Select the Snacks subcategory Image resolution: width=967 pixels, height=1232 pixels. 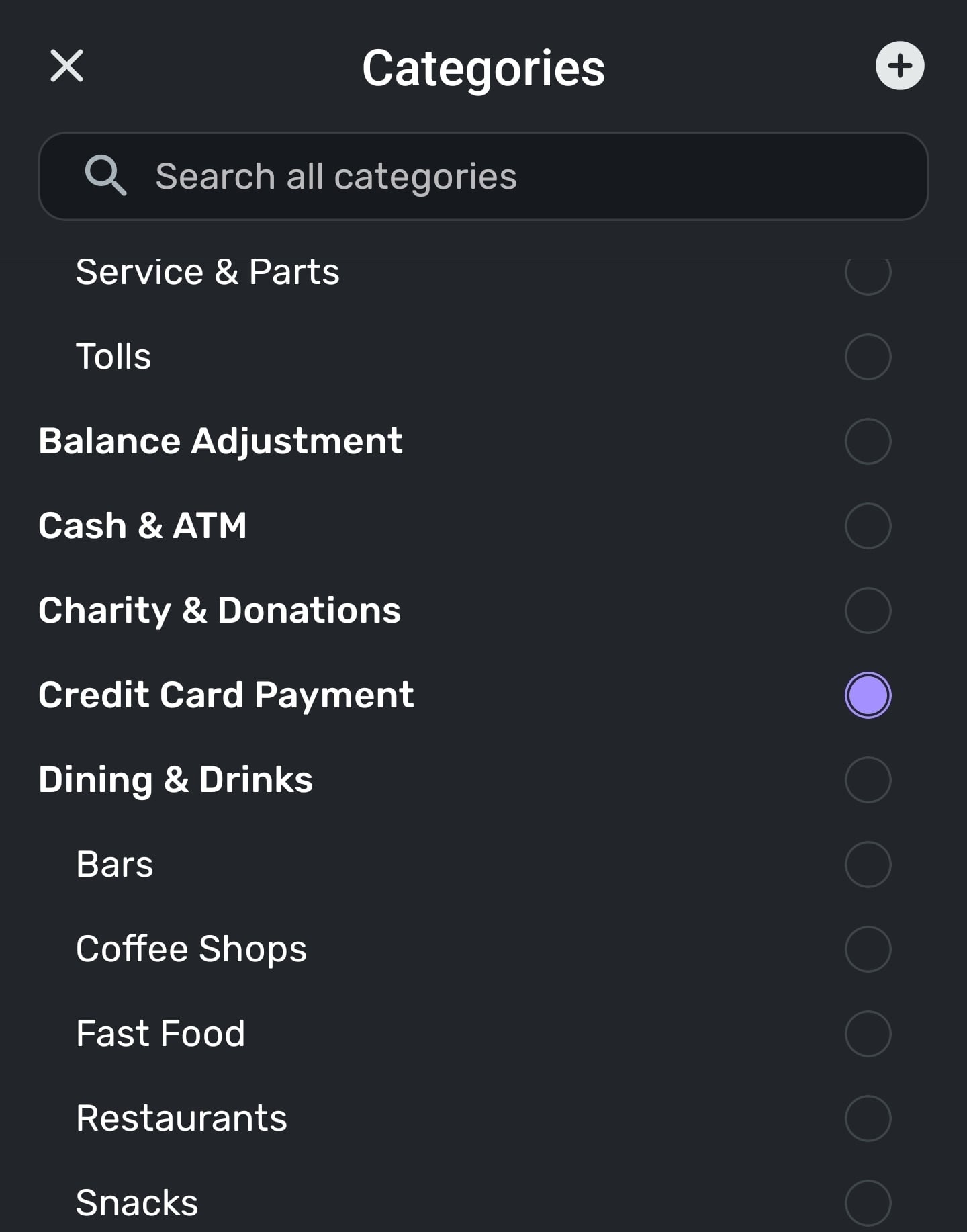(868, 1202)
